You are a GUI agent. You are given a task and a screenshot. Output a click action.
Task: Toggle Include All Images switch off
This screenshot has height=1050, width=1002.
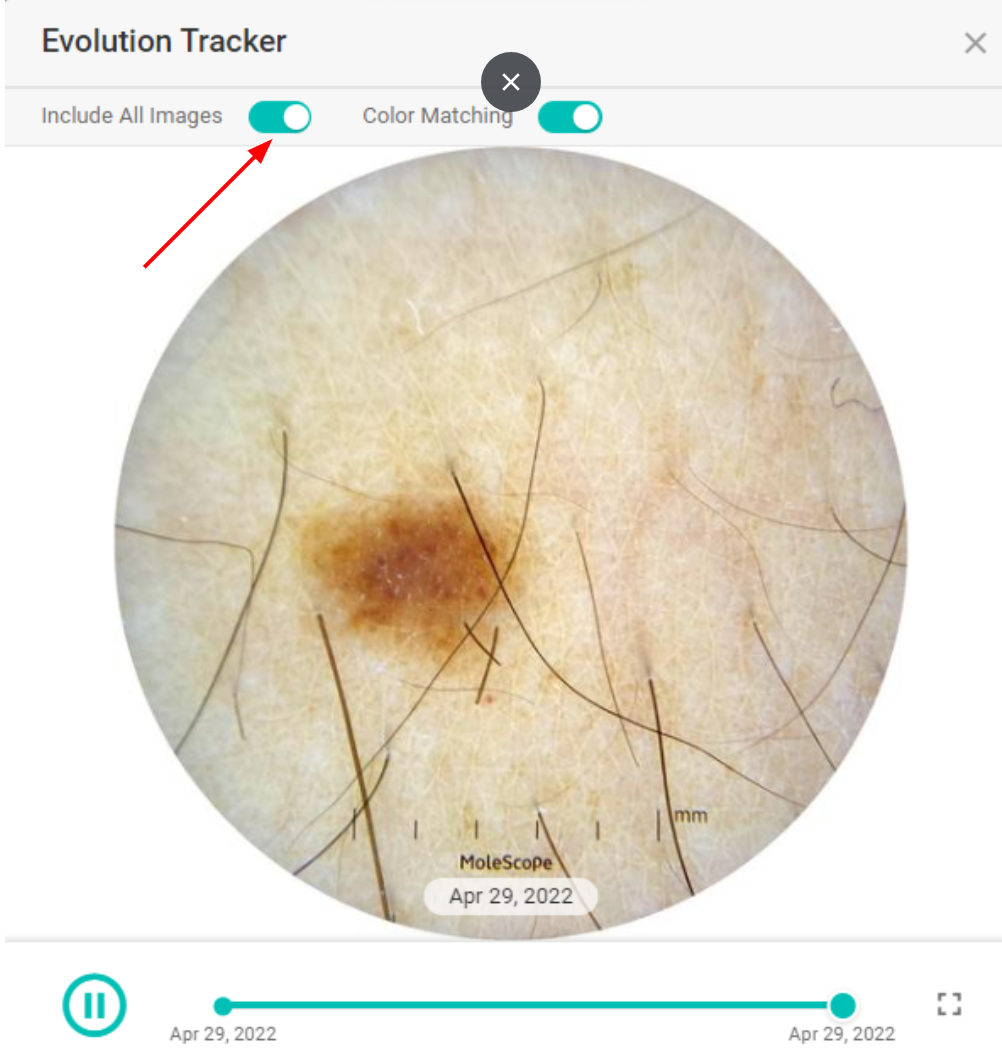click(280, 117)
